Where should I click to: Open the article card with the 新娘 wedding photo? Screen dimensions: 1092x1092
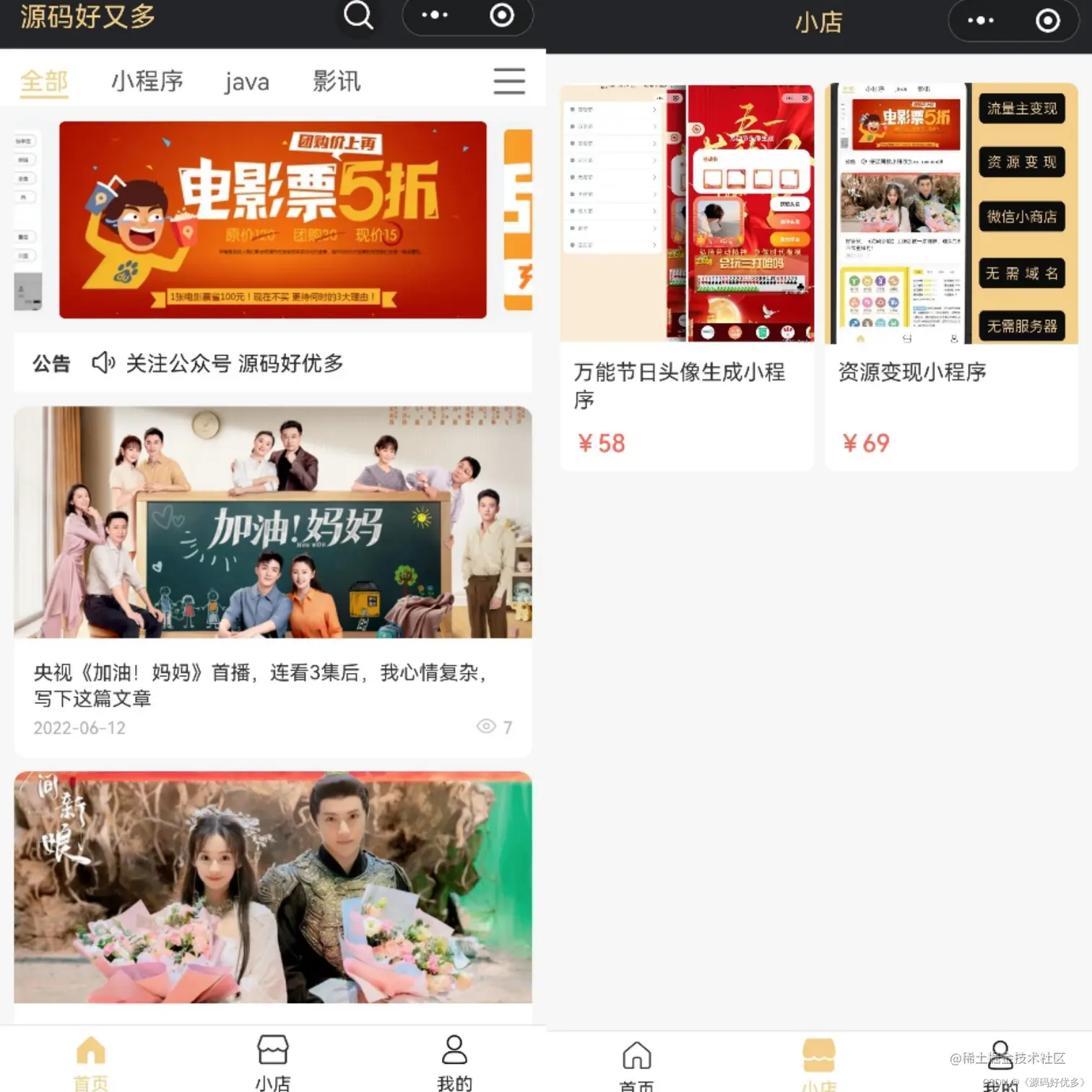pos(273,887)
